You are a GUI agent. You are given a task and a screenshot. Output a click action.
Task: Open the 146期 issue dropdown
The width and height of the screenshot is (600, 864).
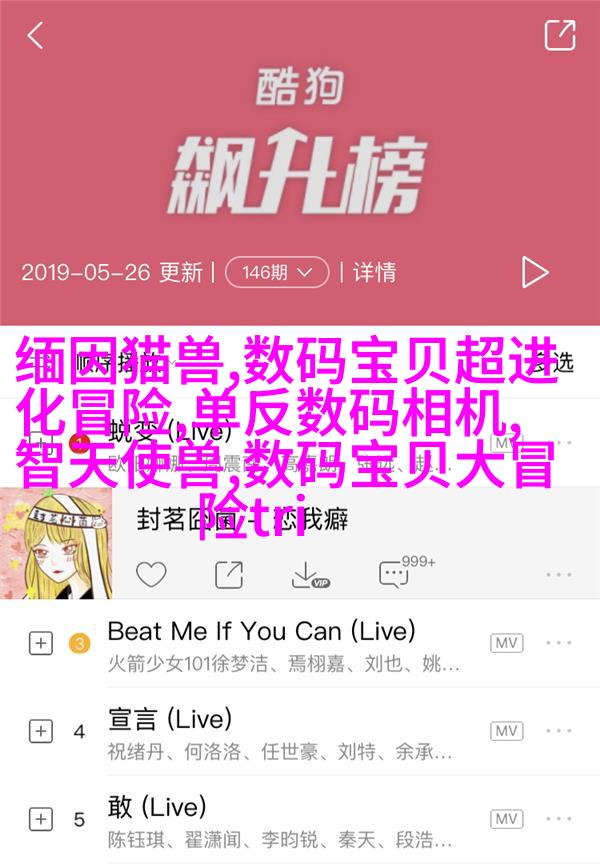coord(276,272)
